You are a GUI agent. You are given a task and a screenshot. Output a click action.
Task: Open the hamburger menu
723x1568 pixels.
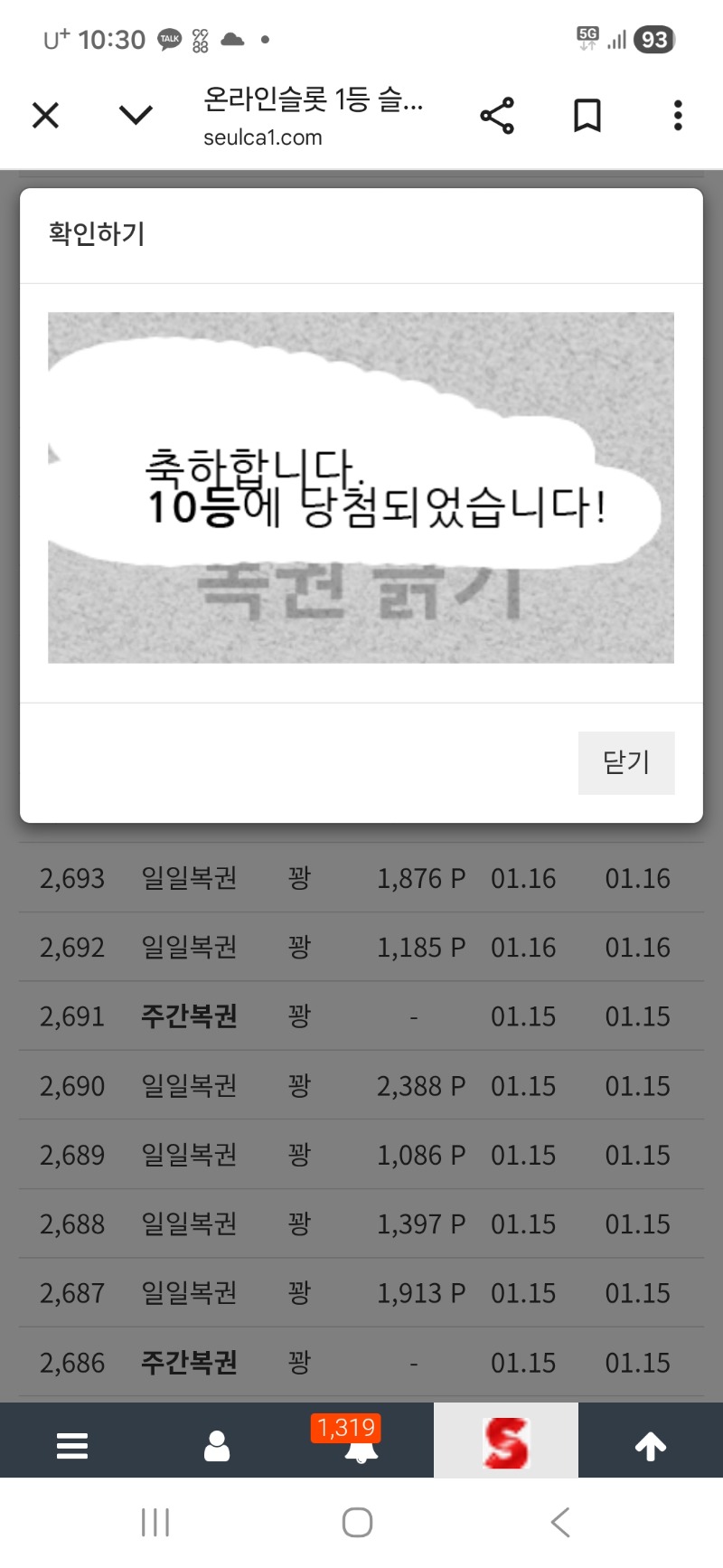[x=72, y=1445]
